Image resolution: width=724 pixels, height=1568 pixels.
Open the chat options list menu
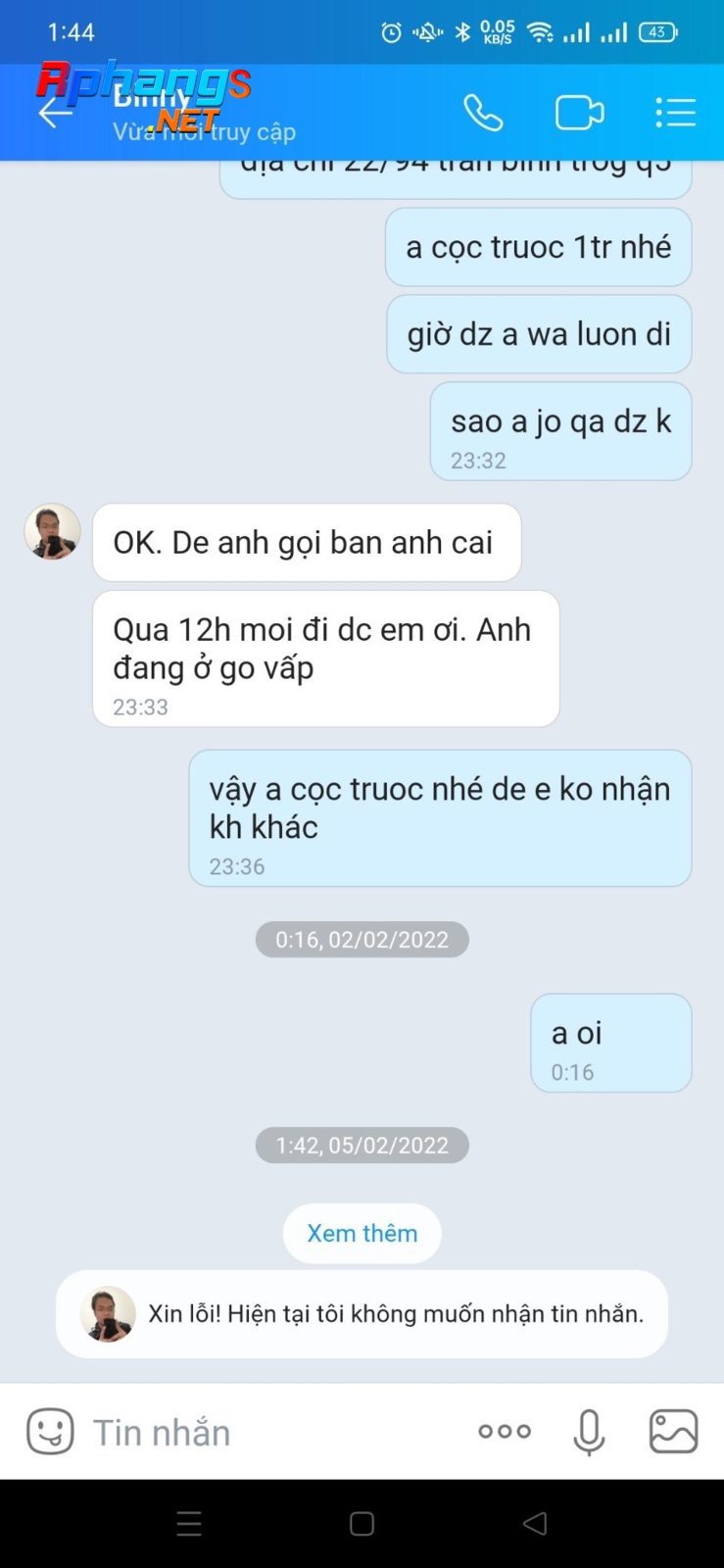[x=675, y=113]
